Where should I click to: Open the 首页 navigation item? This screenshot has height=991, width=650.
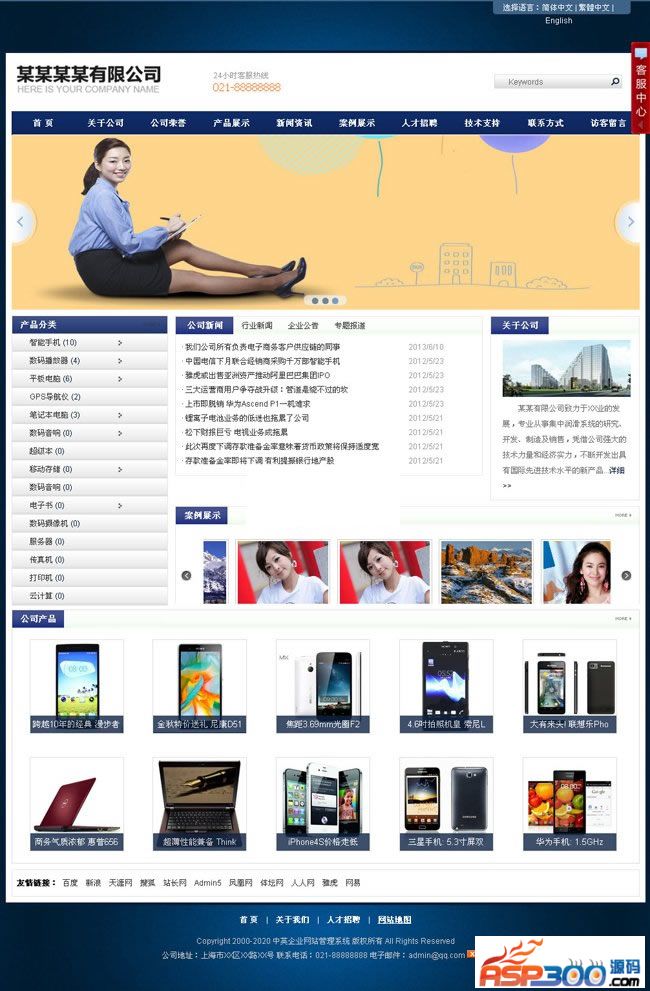(x=43, y=123)
